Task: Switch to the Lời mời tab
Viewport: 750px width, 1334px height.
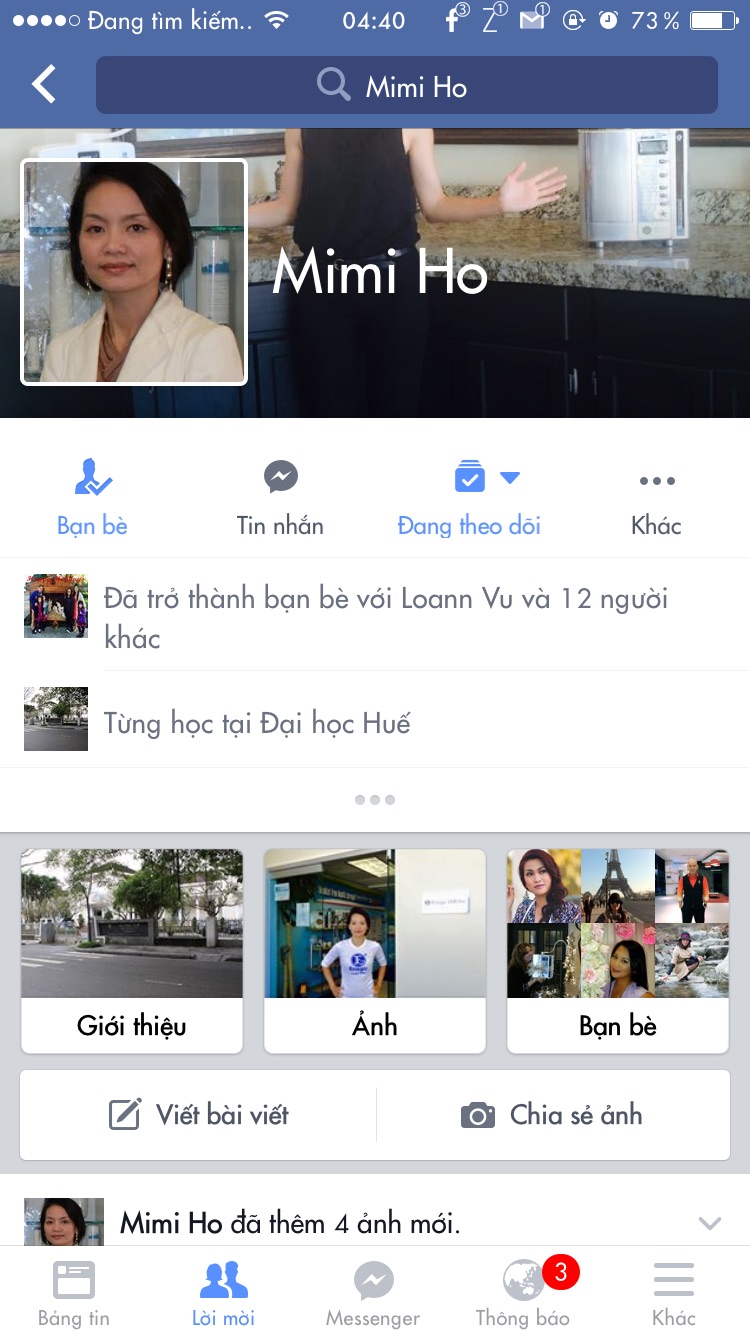Action: [224, 1292]
